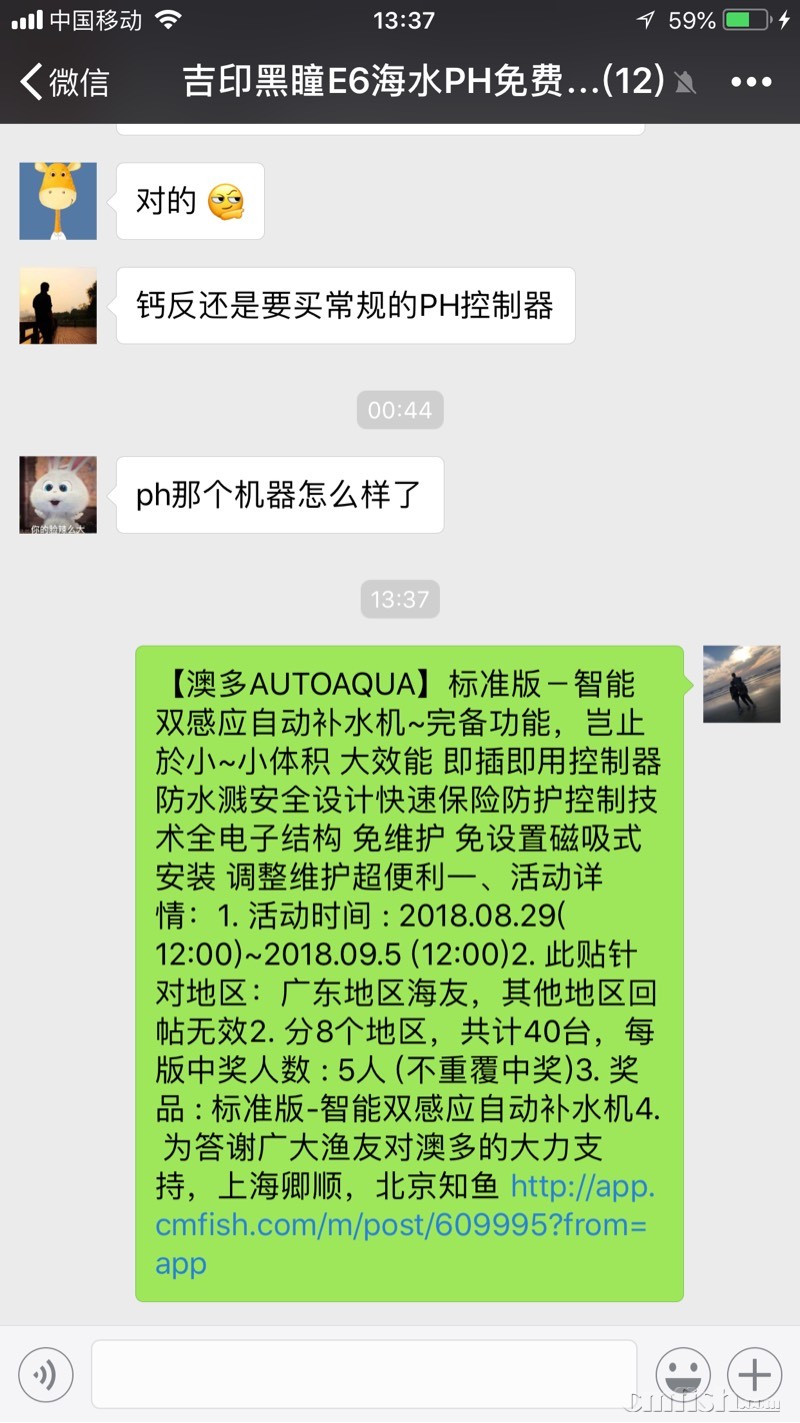Open my own avatar next to the green message
The image size is (800, 1423).
(741, 684)
